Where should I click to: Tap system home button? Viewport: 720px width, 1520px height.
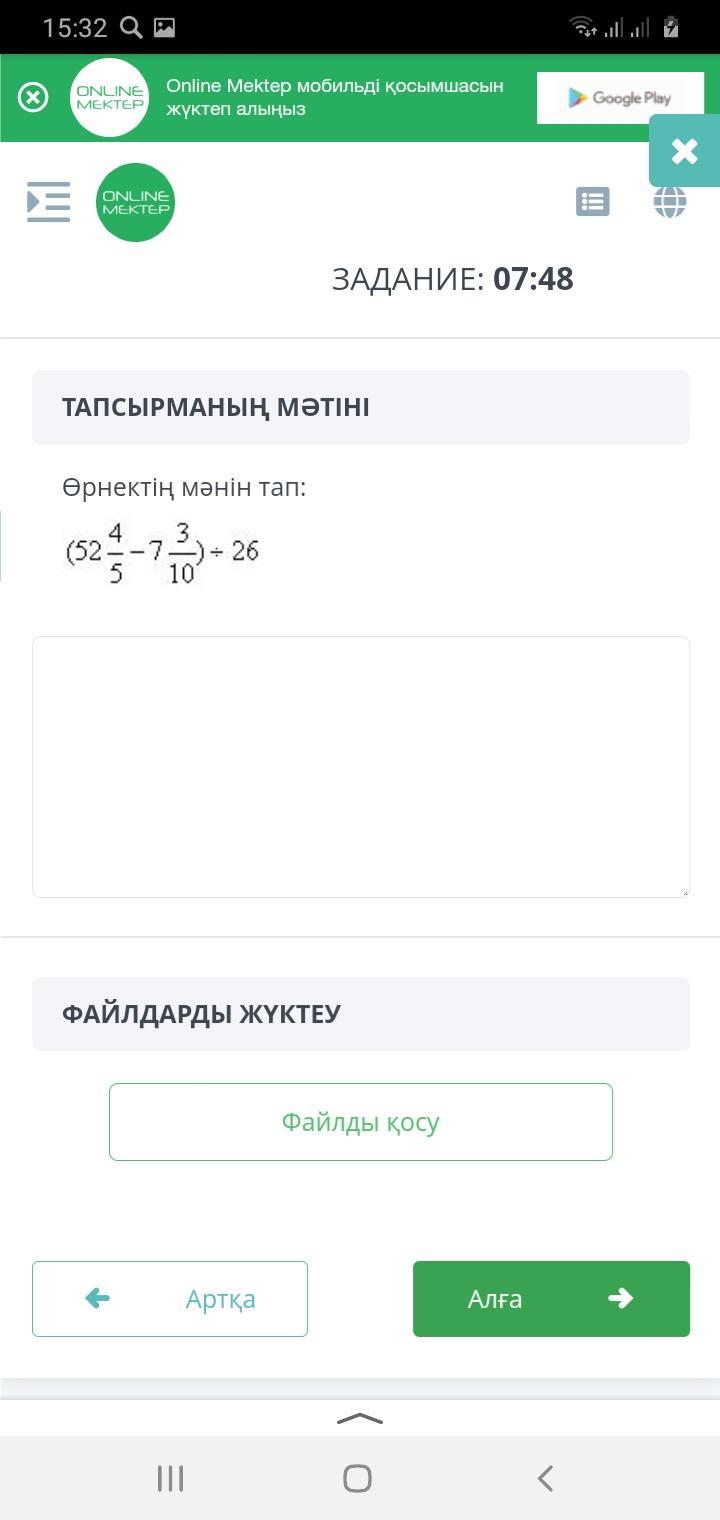tap(358, 1478)
